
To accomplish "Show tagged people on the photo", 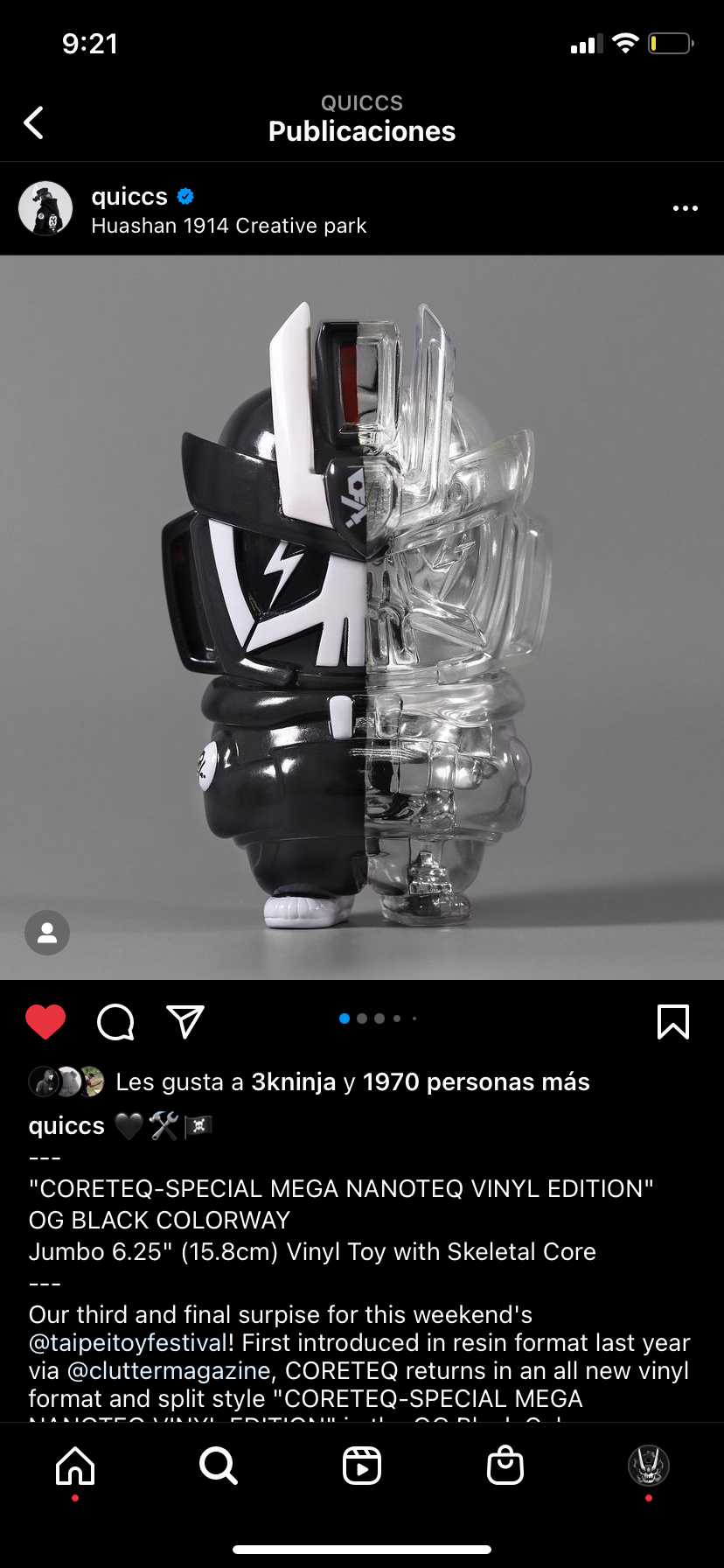I will click(x=47, y=933).
